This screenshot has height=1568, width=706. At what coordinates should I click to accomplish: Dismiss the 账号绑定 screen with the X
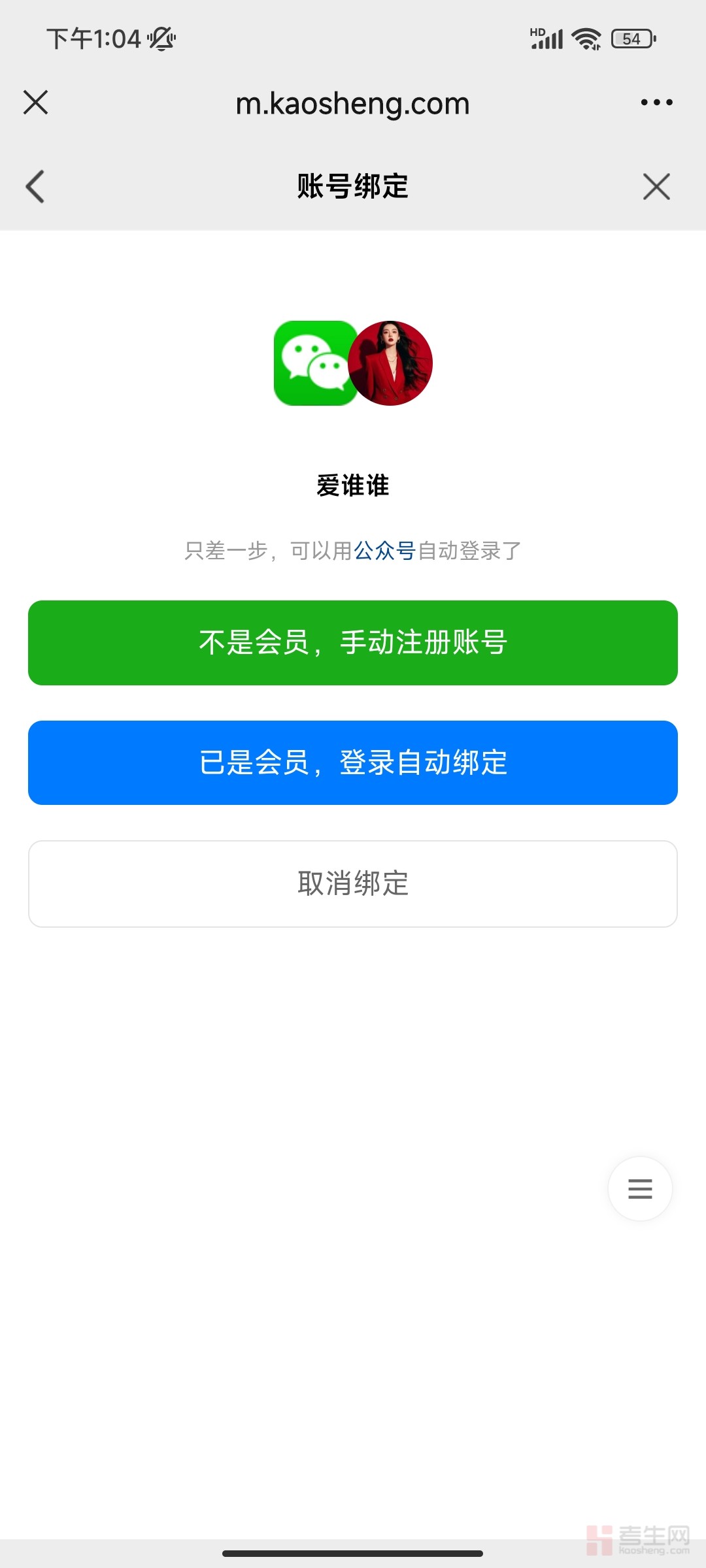(656, 187)
